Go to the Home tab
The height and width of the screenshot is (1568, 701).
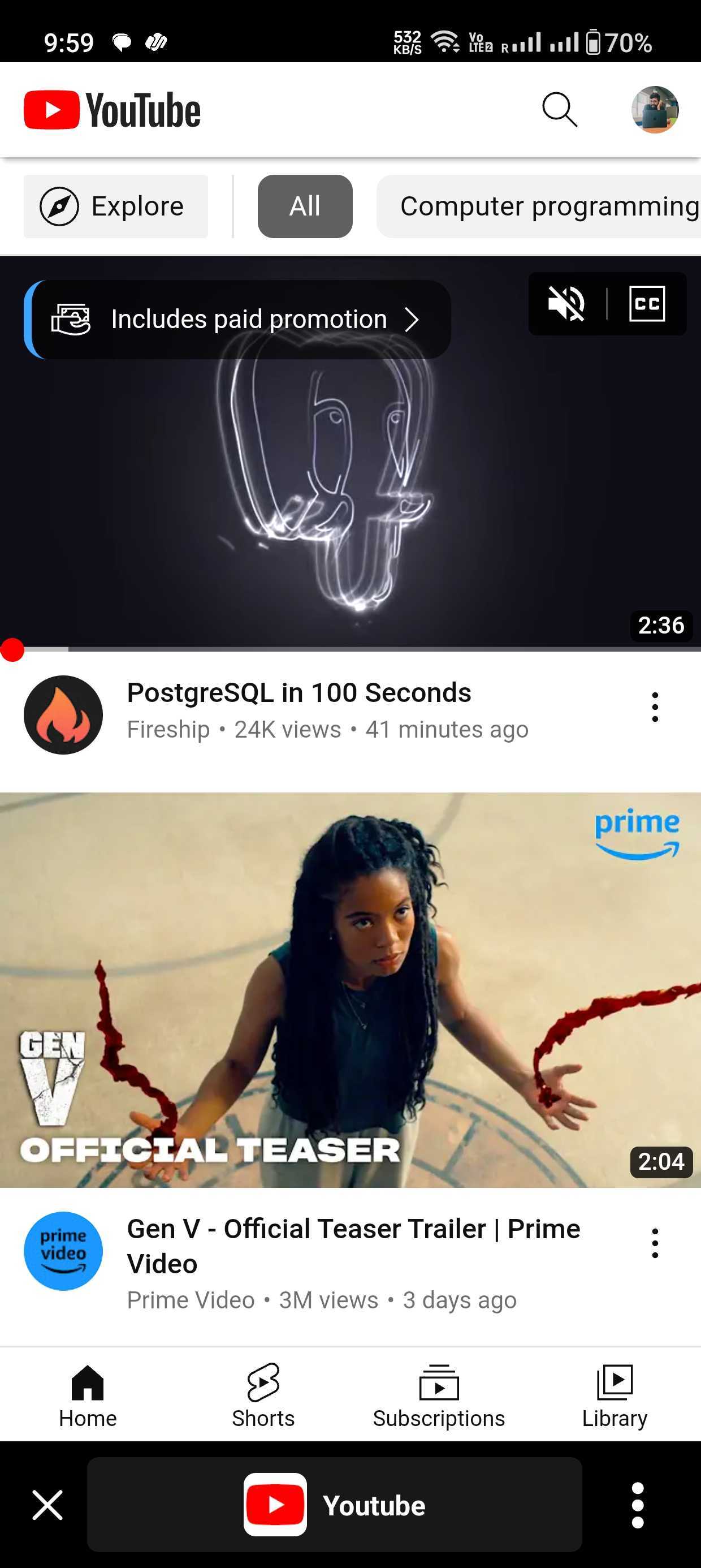pyautogui.click(x=88, y=1395)
